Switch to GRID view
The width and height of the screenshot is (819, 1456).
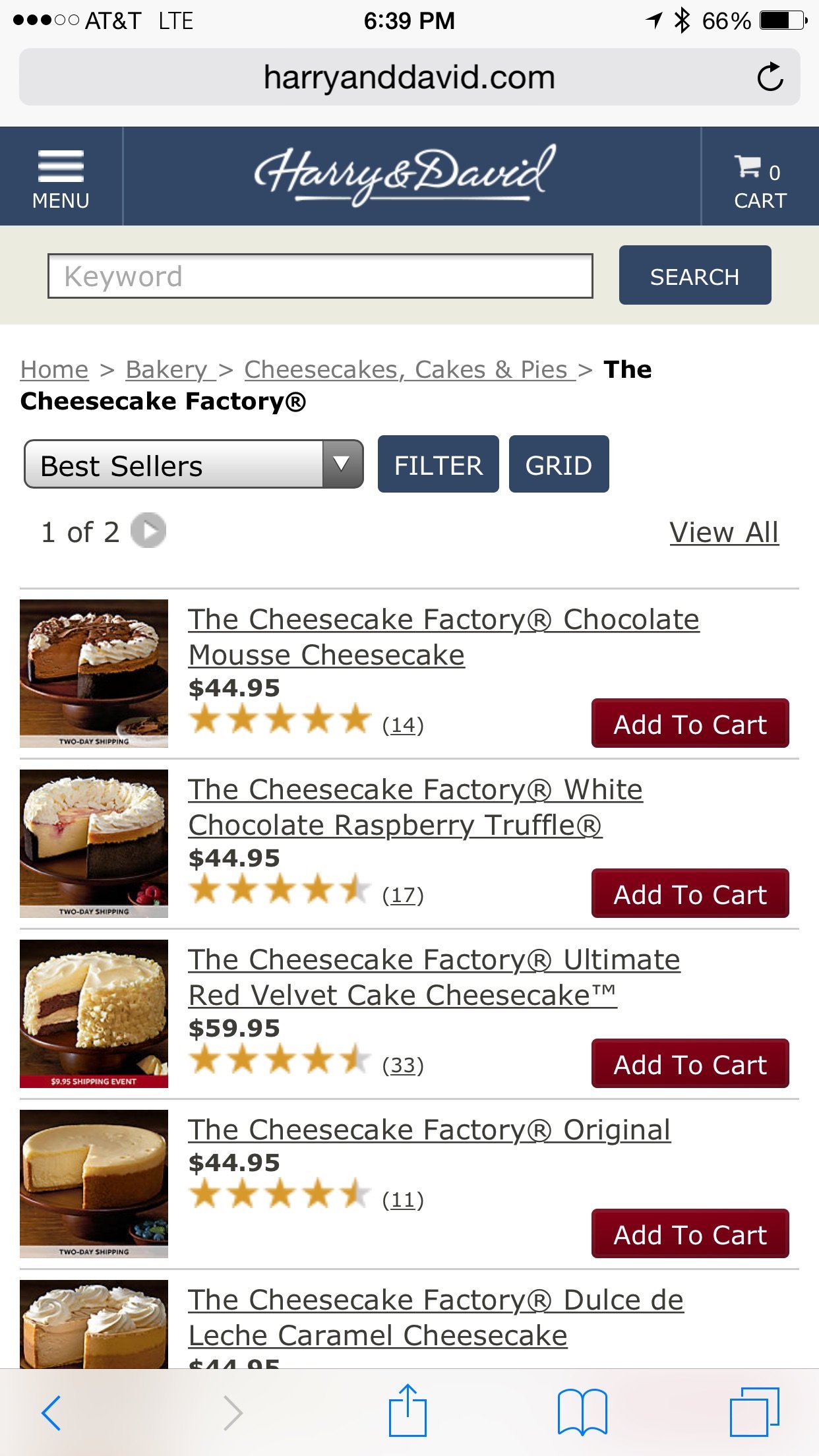coord(559,465)
